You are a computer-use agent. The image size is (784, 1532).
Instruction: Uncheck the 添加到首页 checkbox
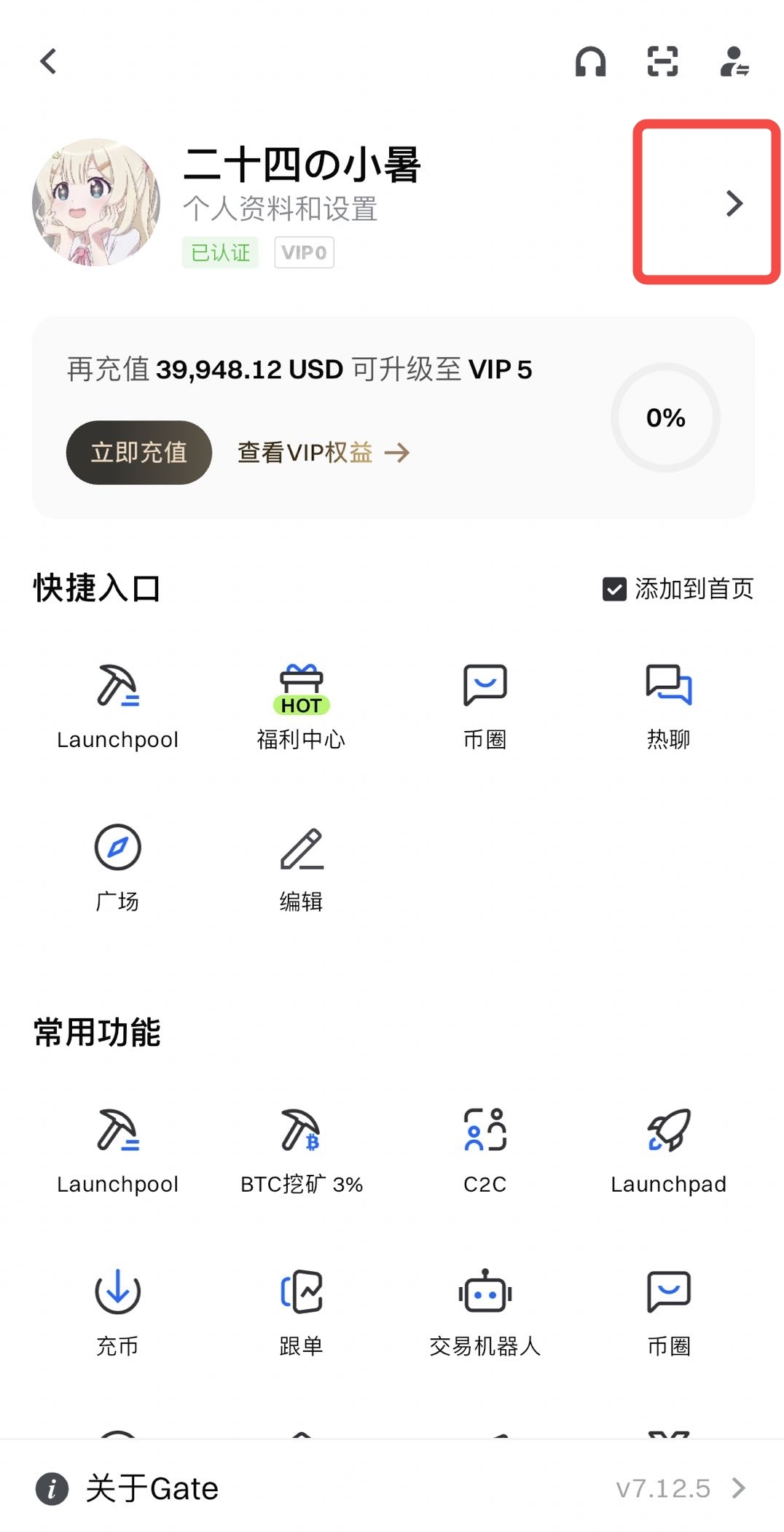click(x=614, y=589)
